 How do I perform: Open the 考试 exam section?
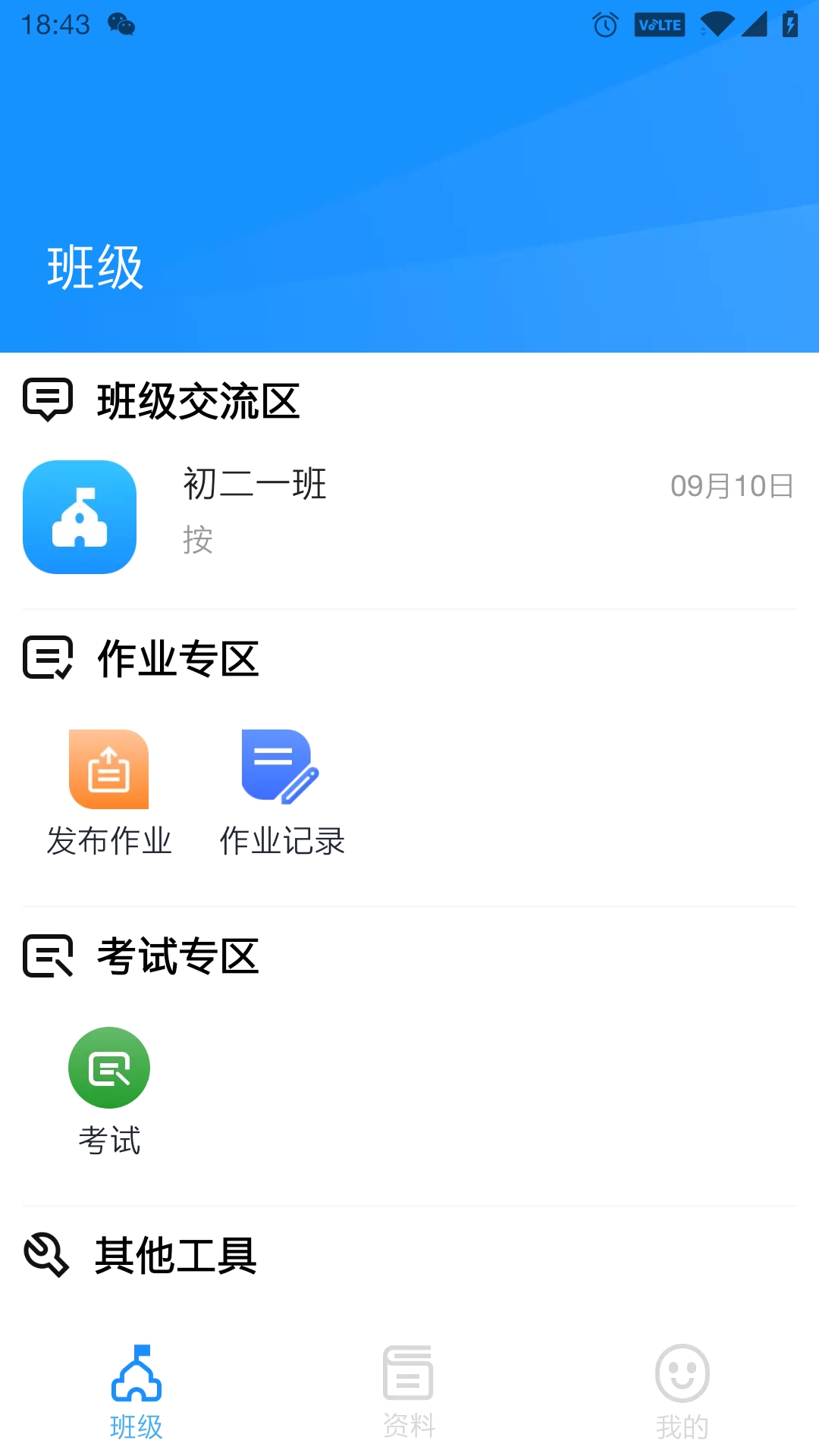tap(109, 1090)
